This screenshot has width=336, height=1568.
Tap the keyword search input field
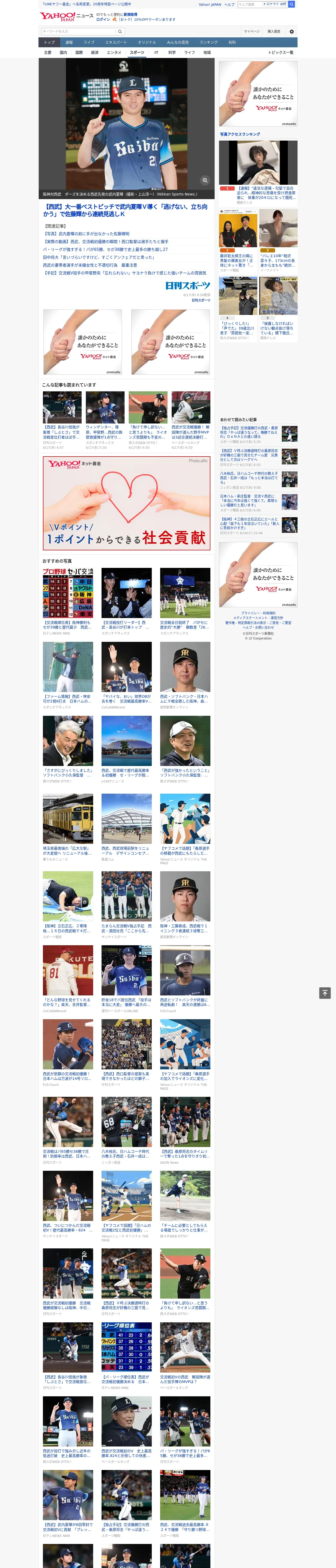[79, 31]
